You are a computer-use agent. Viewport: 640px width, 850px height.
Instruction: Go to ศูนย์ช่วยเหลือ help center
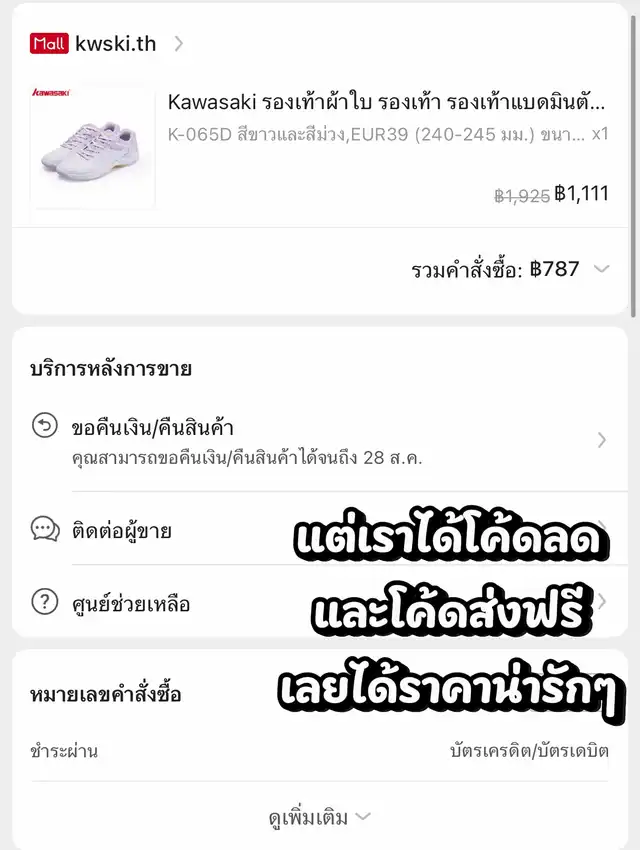coord(131,603)
